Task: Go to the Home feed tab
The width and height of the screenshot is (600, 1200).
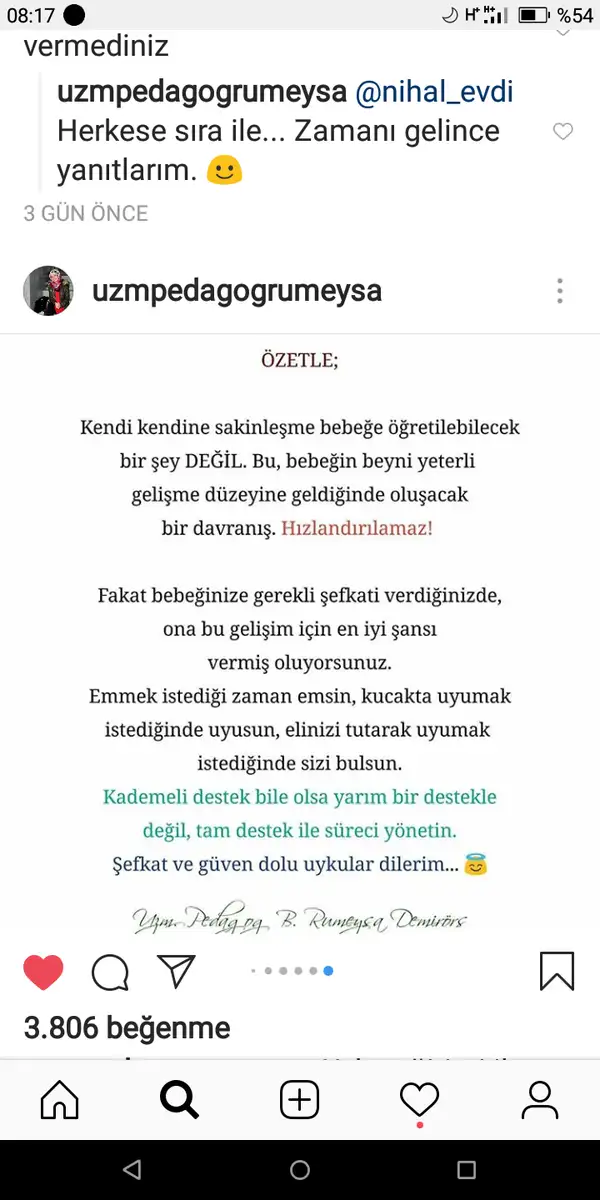Action: coord(60,1100)
